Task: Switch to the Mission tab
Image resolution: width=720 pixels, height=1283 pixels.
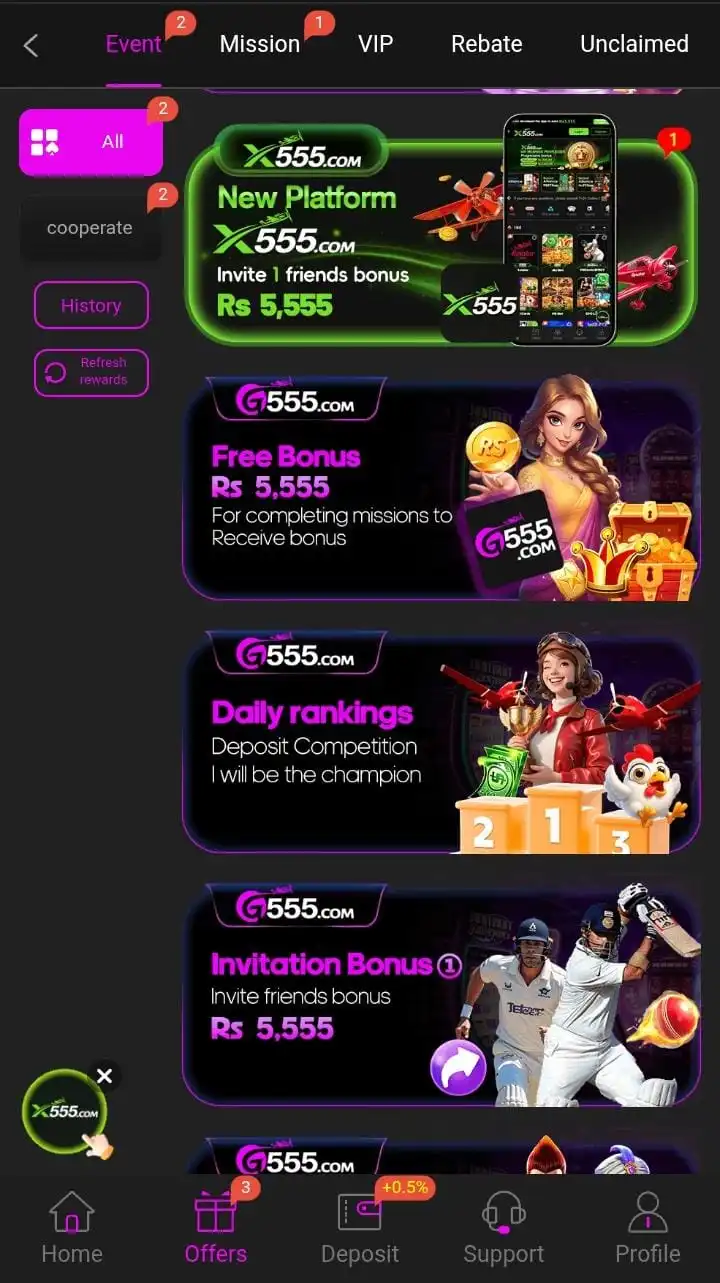Action: pos(259,44)
